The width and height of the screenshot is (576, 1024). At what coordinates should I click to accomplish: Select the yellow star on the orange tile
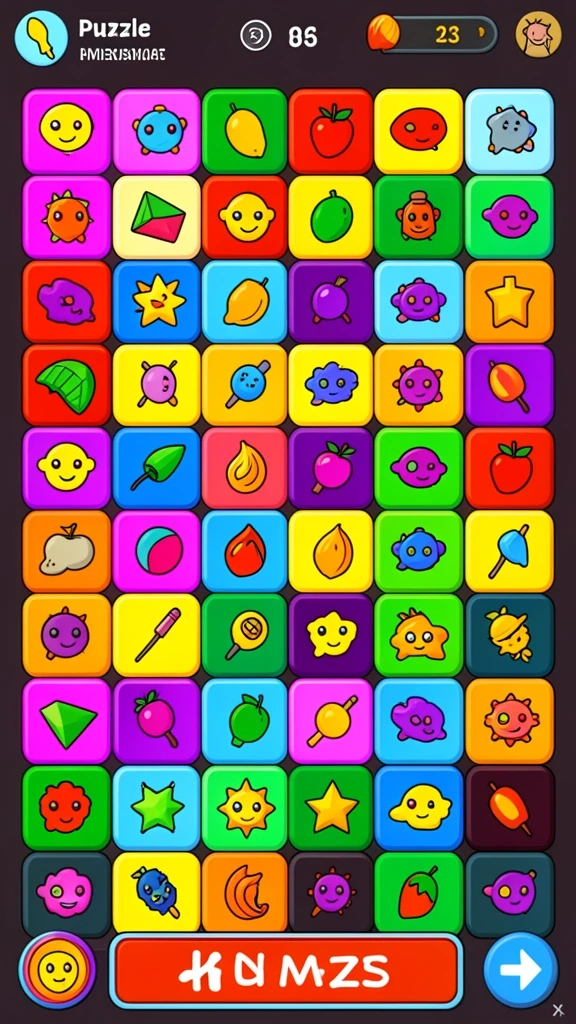(x=509, y=302)
